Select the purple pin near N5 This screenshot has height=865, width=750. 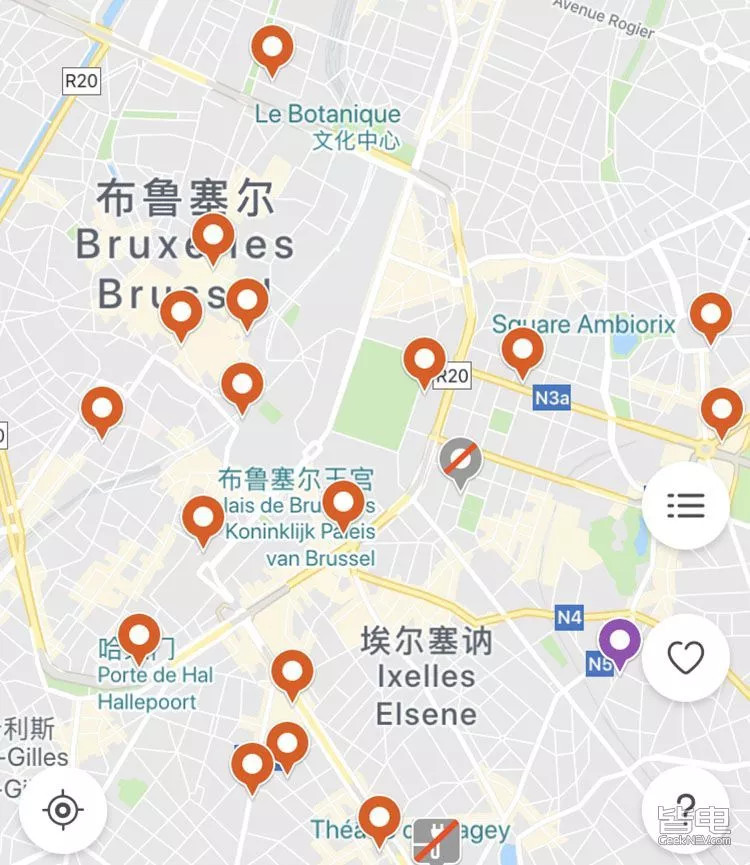click(620, 641)
